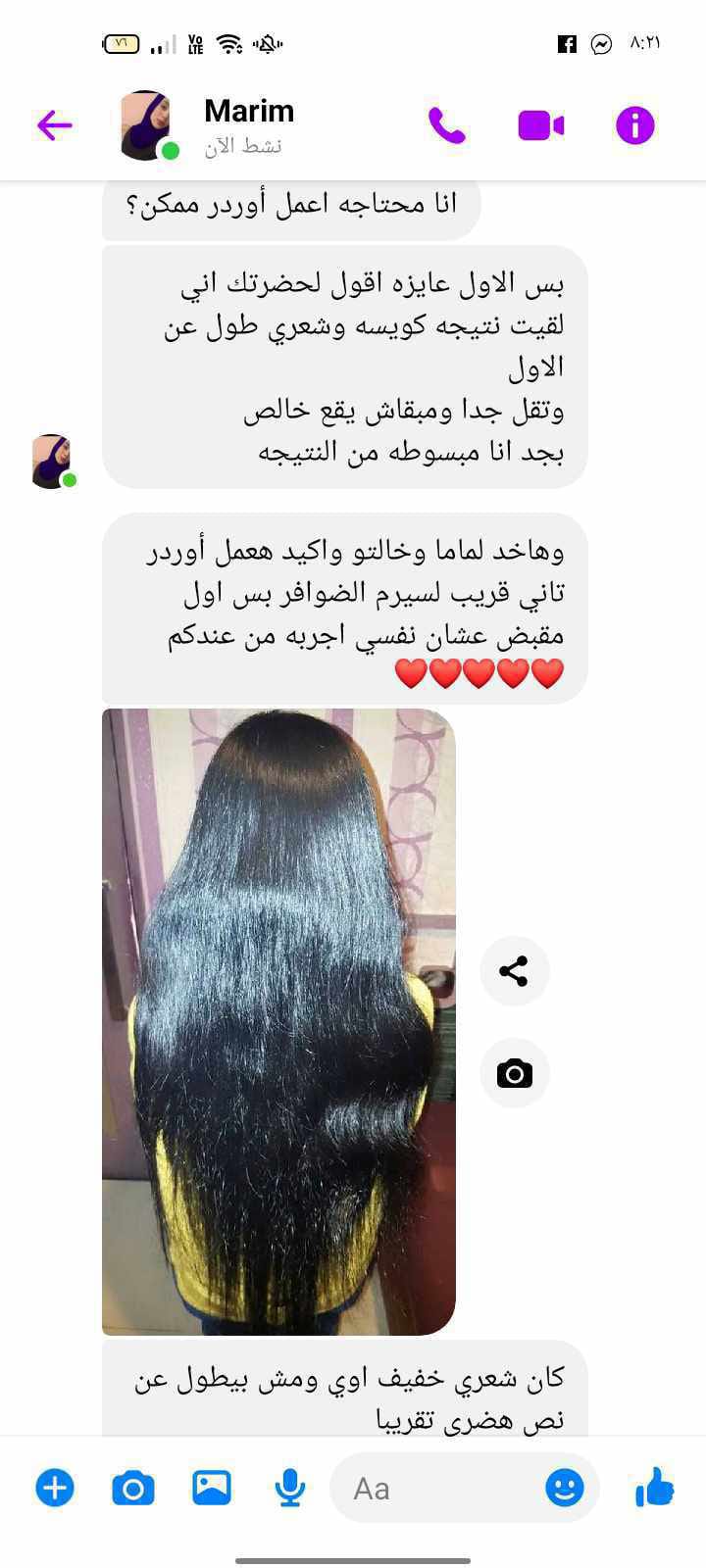
Task: Send a thumbs-up like
Action: (654, 1489)
